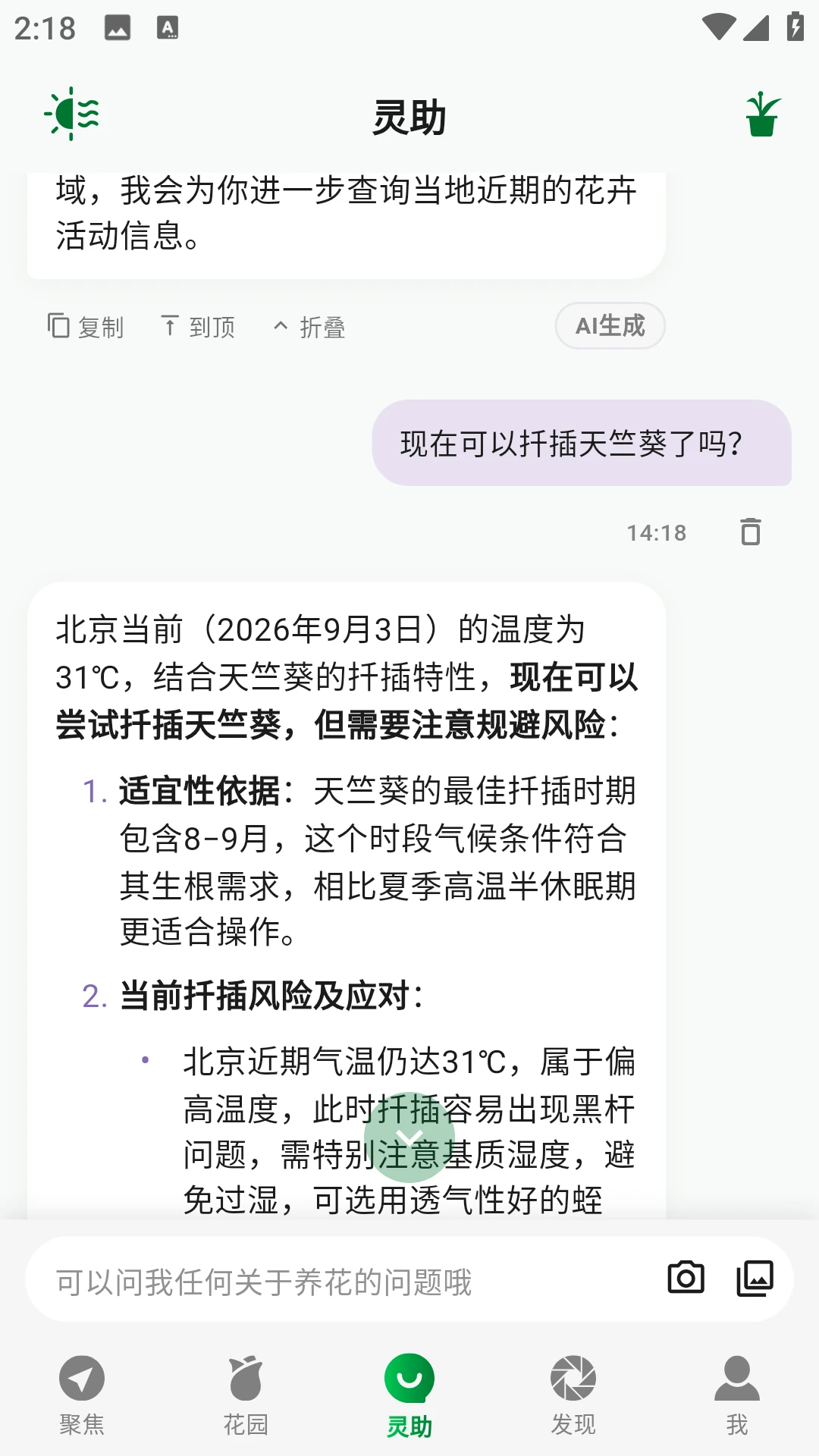Collapse the reply with 折叠
This screenshot has height=1456, width=819.
pos(309,327)
